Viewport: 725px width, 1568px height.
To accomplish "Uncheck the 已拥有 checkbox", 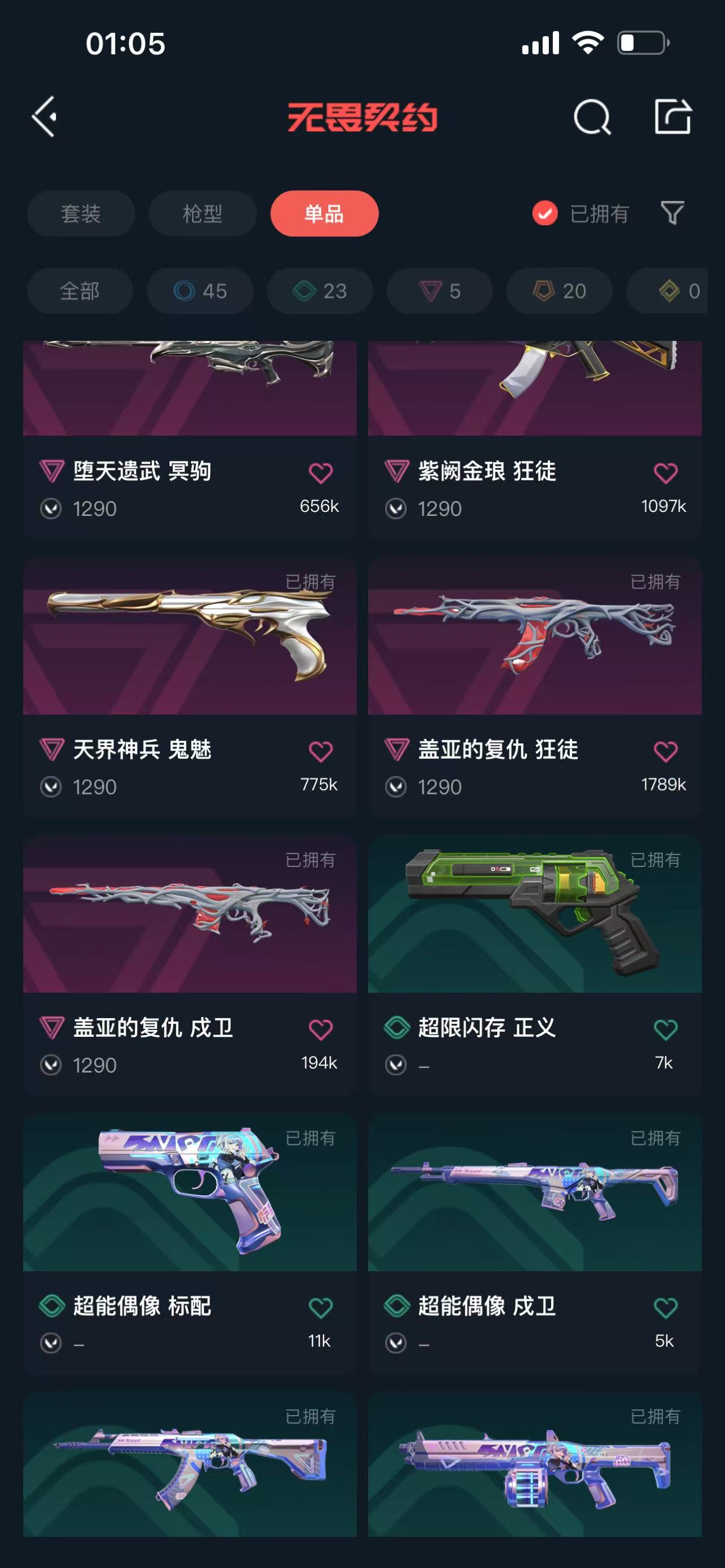I will click(545, 213).
